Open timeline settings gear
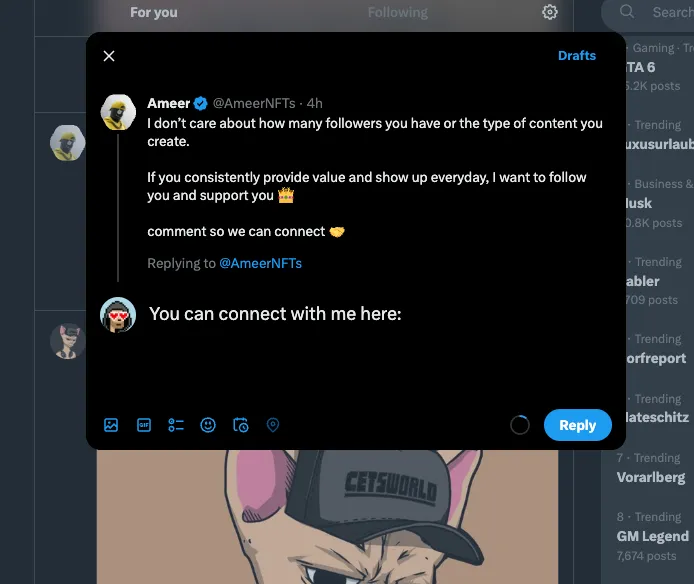The image size is (694, 584). 550,13
